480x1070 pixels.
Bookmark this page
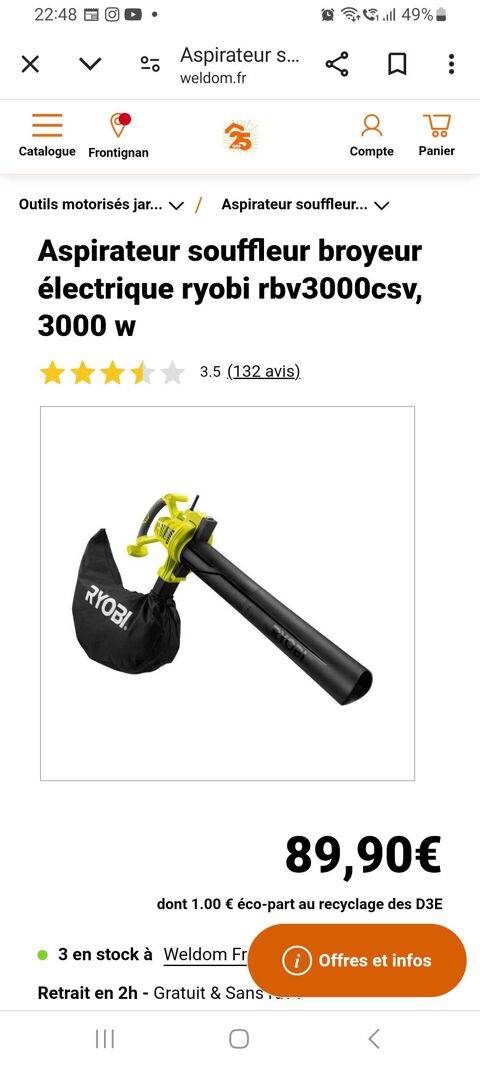tap(397, 64)
